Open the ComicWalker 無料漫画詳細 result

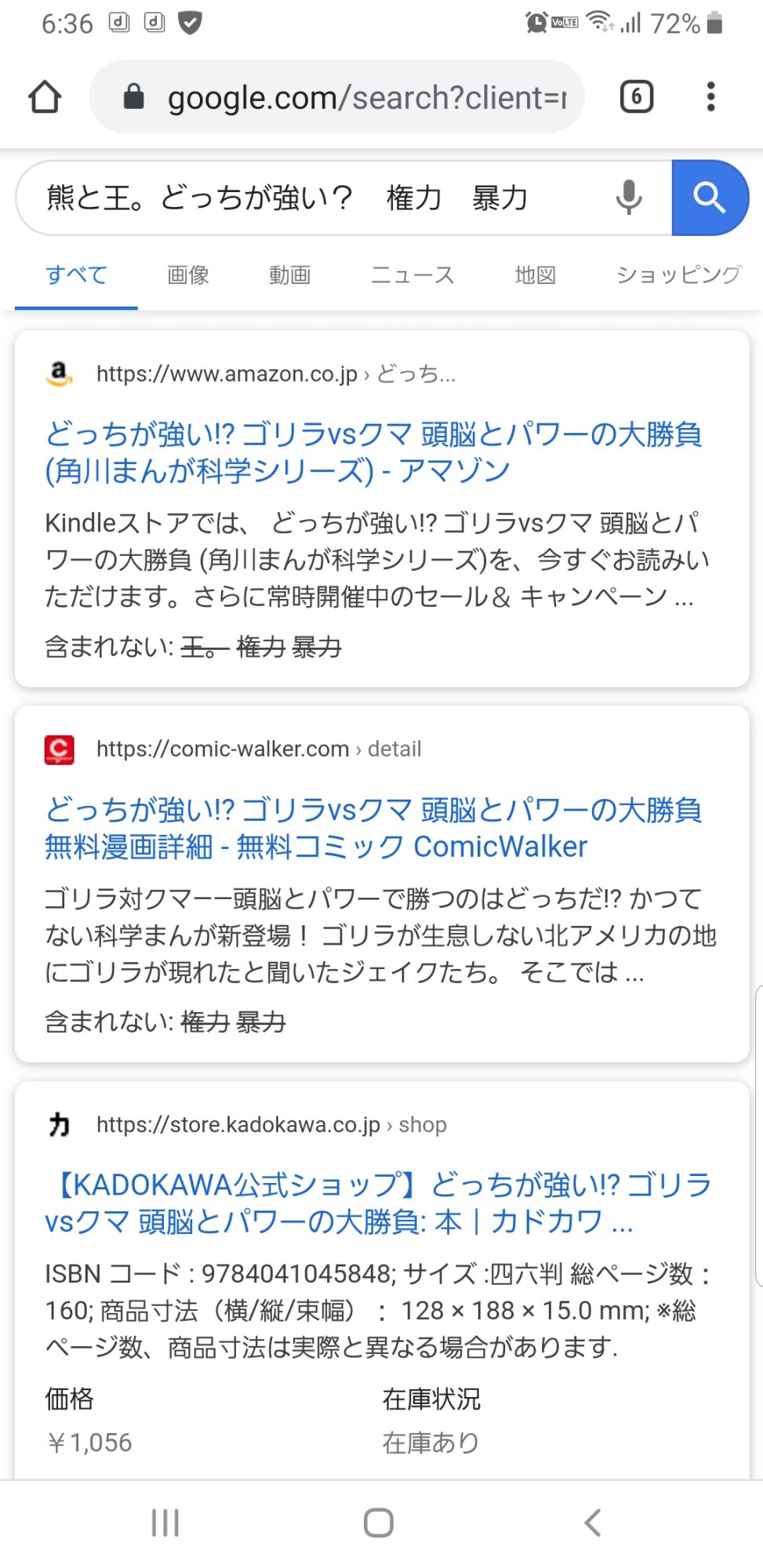point(372,828)
